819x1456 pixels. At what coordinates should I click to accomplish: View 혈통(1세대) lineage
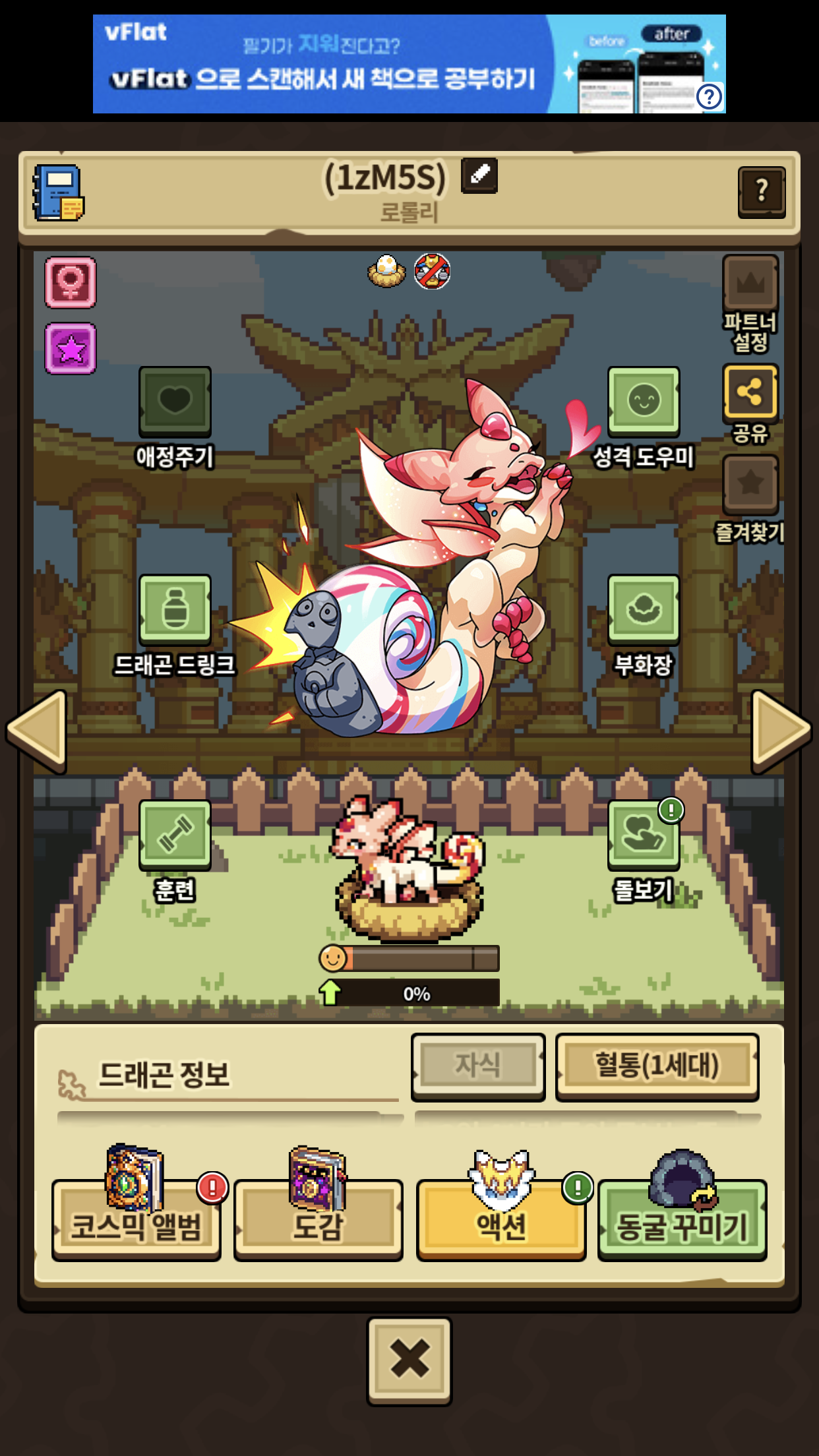click(x=657, y=1066)
